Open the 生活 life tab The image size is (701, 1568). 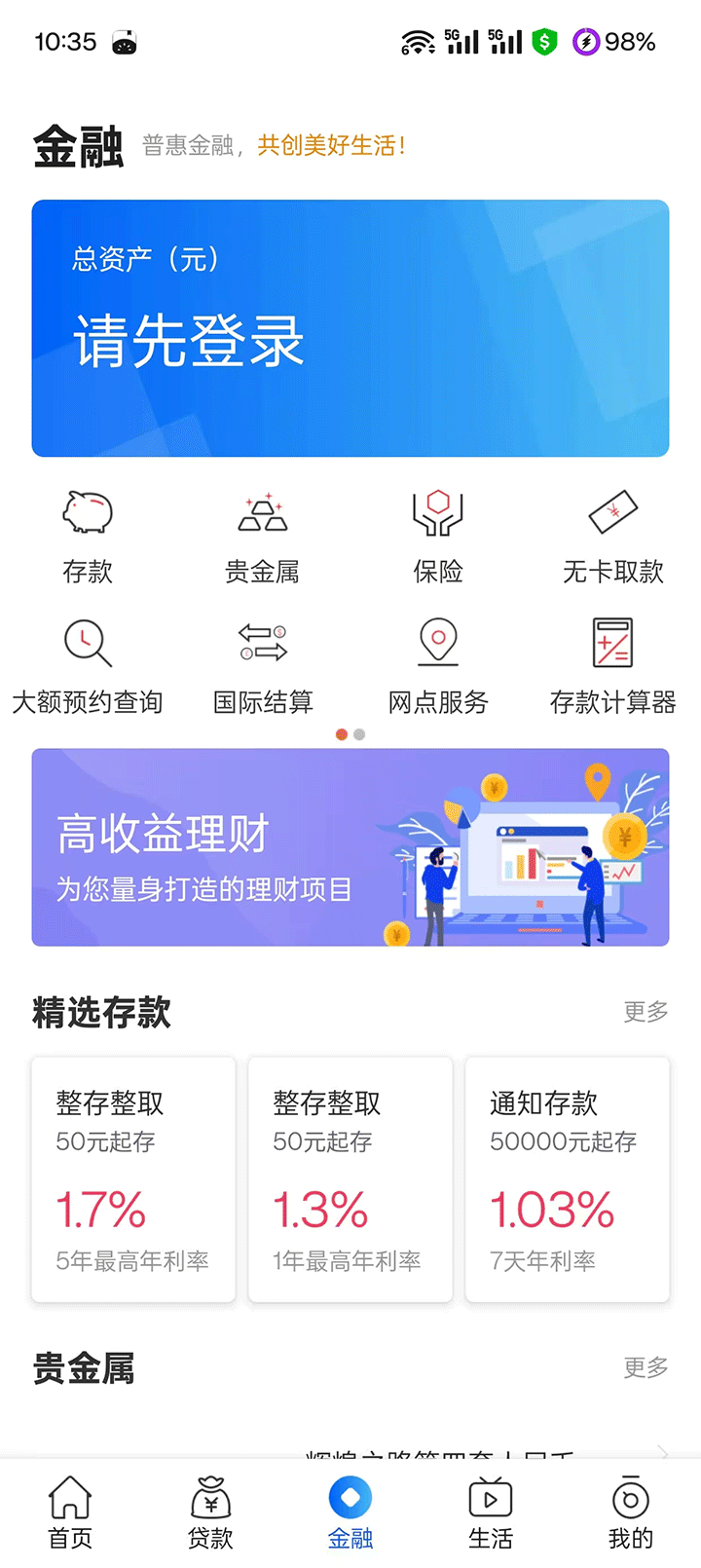coord(491,1505)
